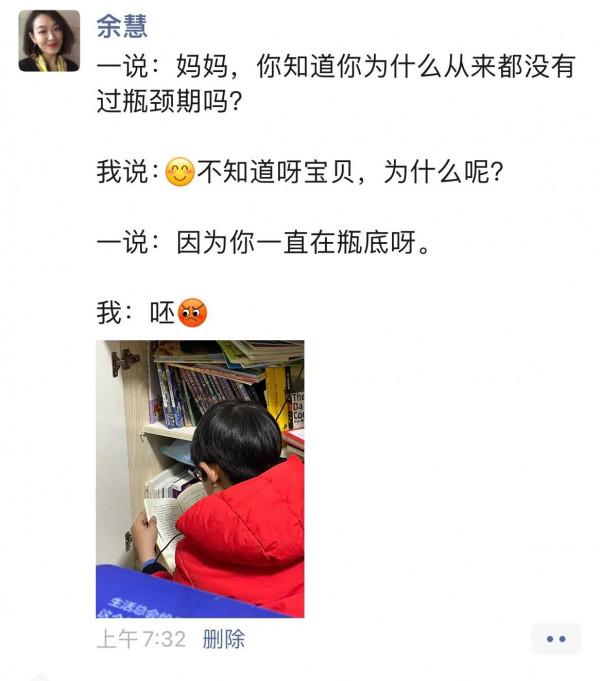The image size is (600, 681).
Task: Open the like and comment menu
Action: (x=555, y=638)
